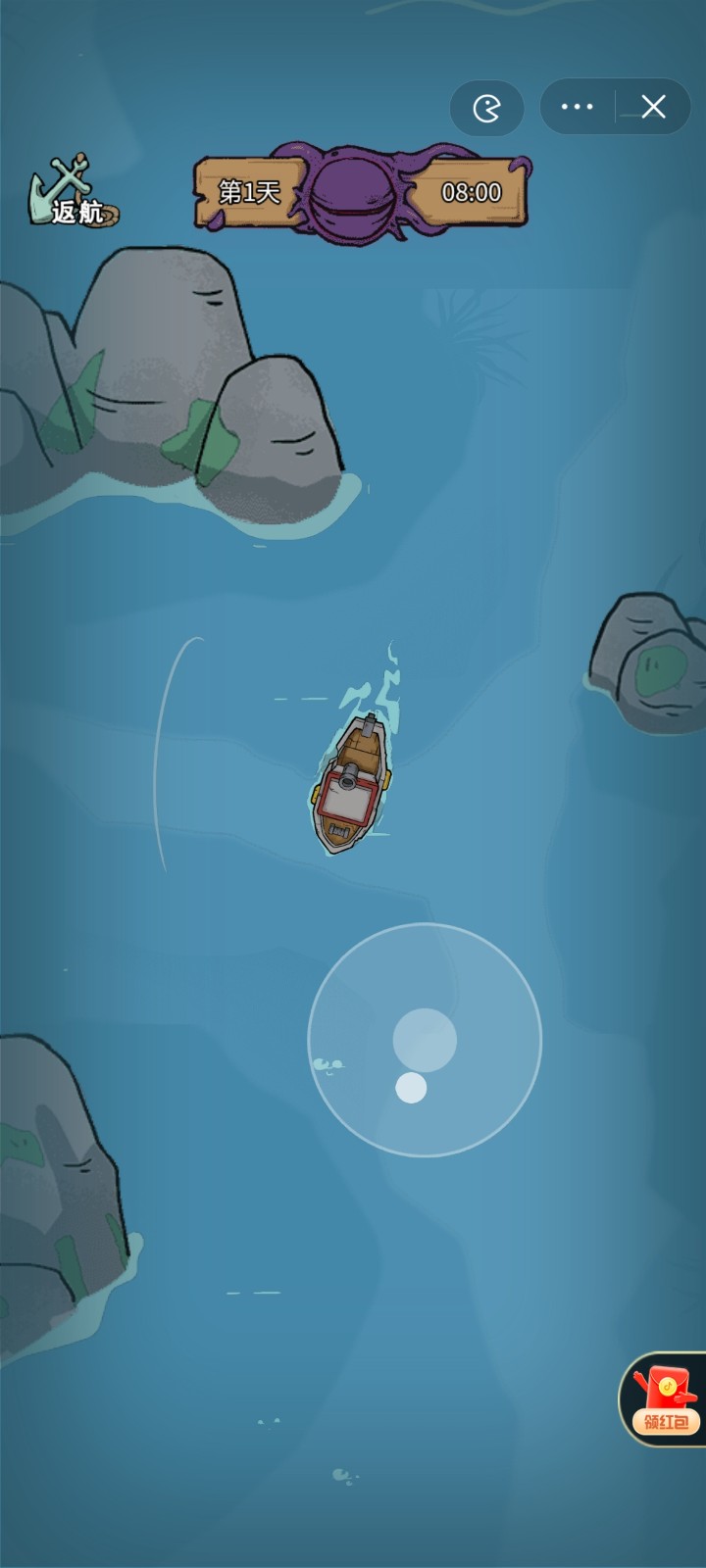Close the mini game
The height and width of the screenshot is (1568, 706).
(x=653, y=107)
